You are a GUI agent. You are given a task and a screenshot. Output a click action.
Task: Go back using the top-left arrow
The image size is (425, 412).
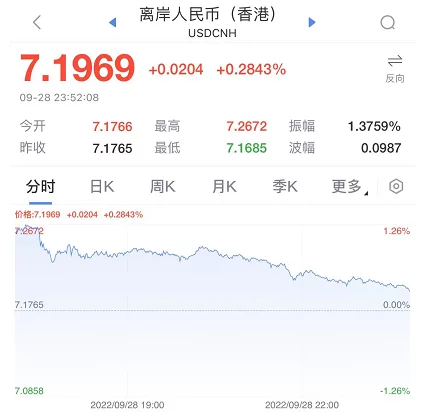[x=37, y=22]
